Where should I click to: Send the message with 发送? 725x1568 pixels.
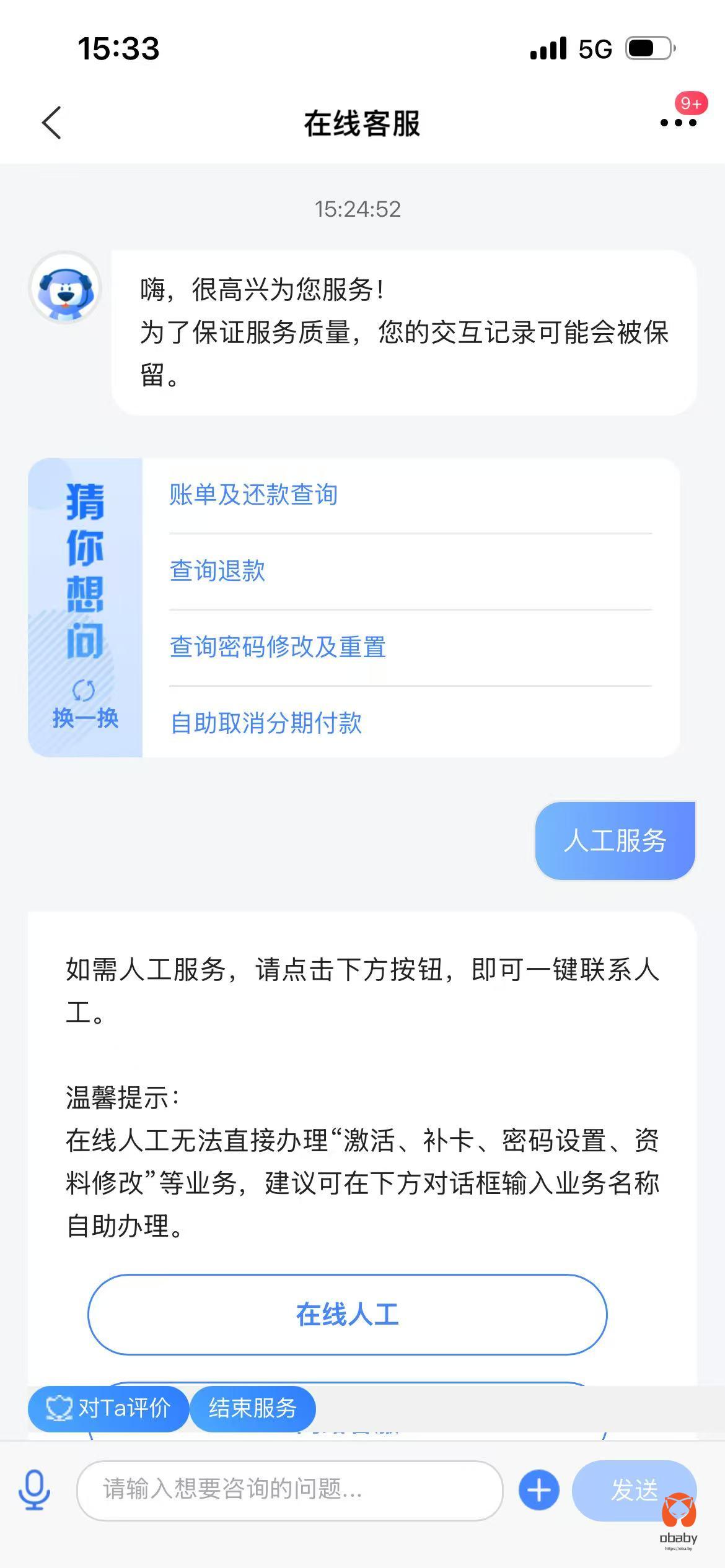[x=626, y=1490]
